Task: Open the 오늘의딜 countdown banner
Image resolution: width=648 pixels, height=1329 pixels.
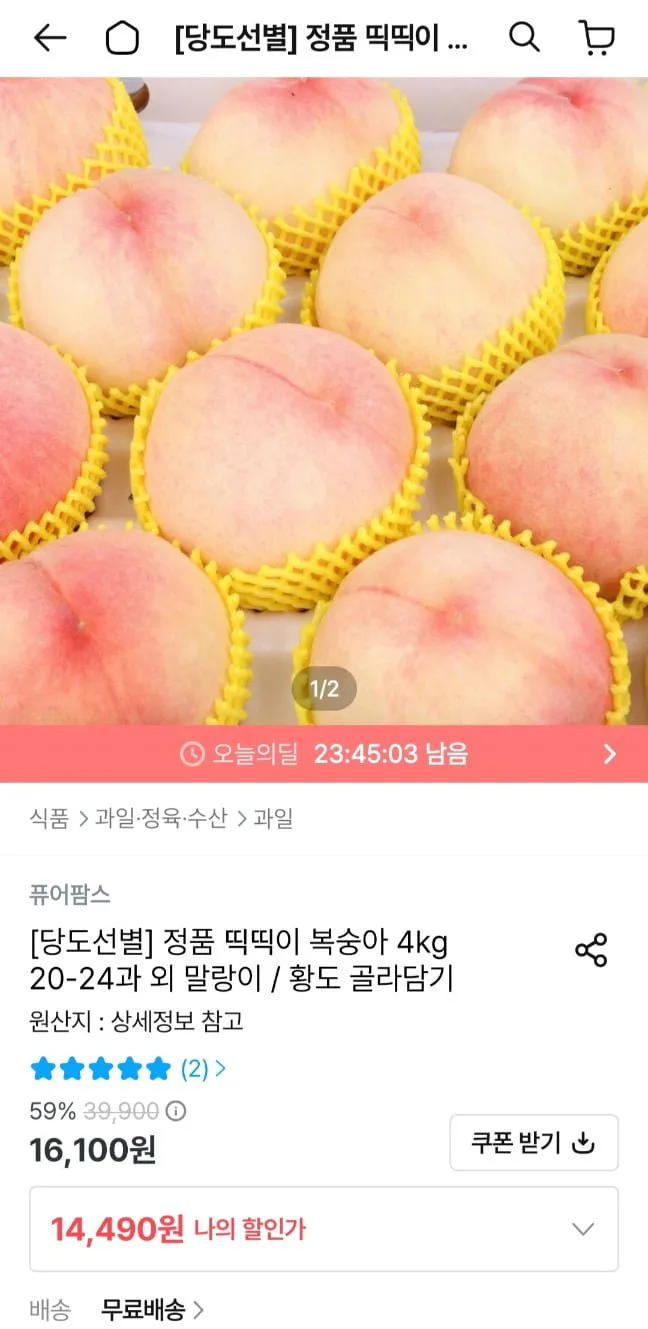Action: pyautogui.click(x=324, y=753)
